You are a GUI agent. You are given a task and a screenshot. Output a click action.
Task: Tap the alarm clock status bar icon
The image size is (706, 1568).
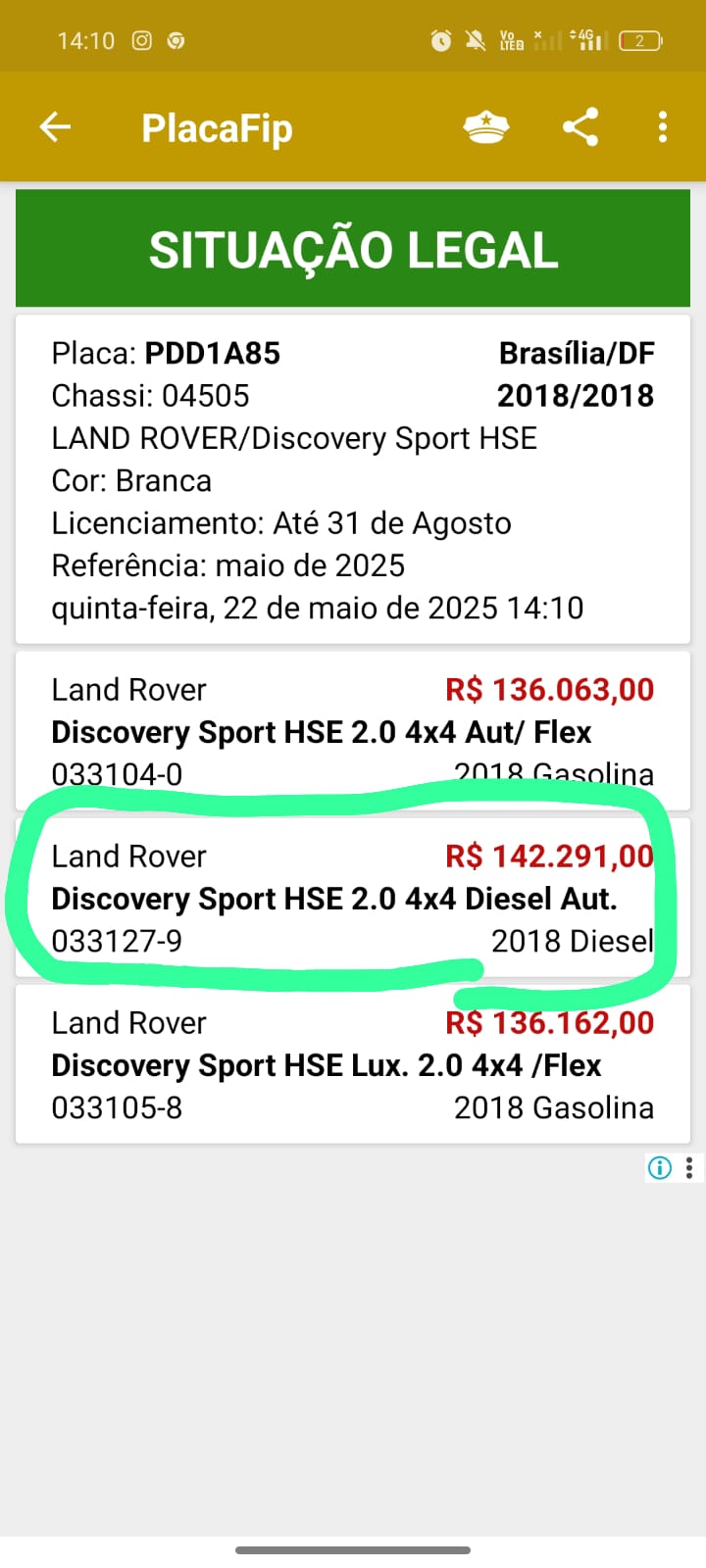pos(441,39)
